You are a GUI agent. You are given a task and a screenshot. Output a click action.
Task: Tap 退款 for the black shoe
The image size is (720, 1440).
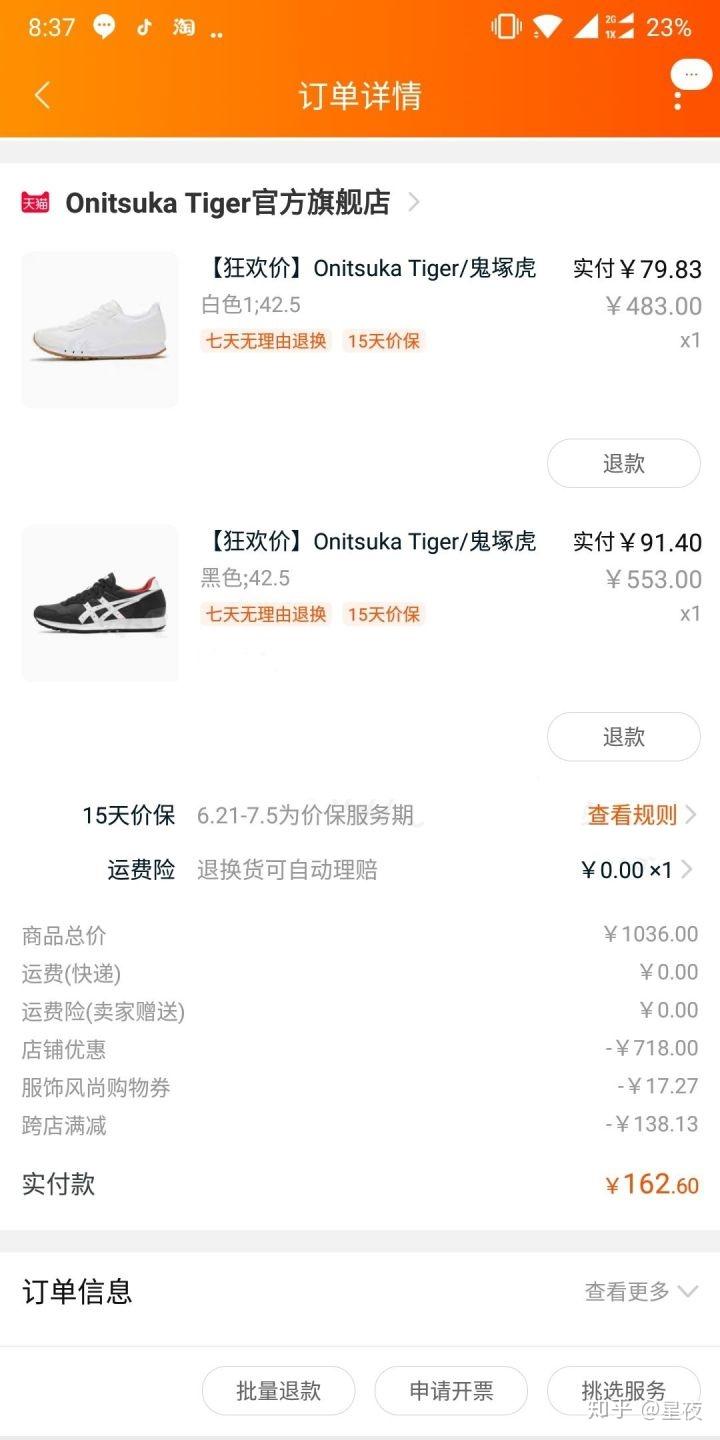coord(623,737)
